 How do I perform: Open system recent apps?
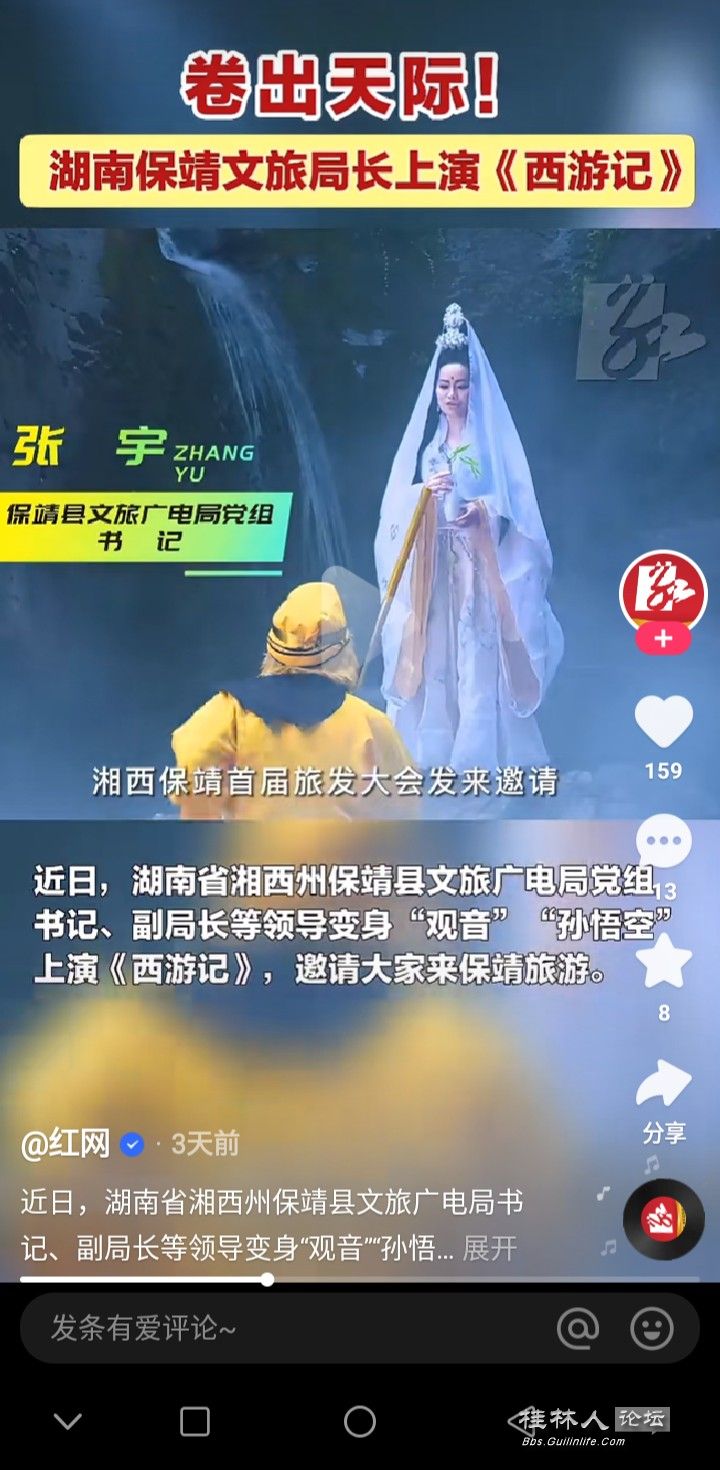195,1421
